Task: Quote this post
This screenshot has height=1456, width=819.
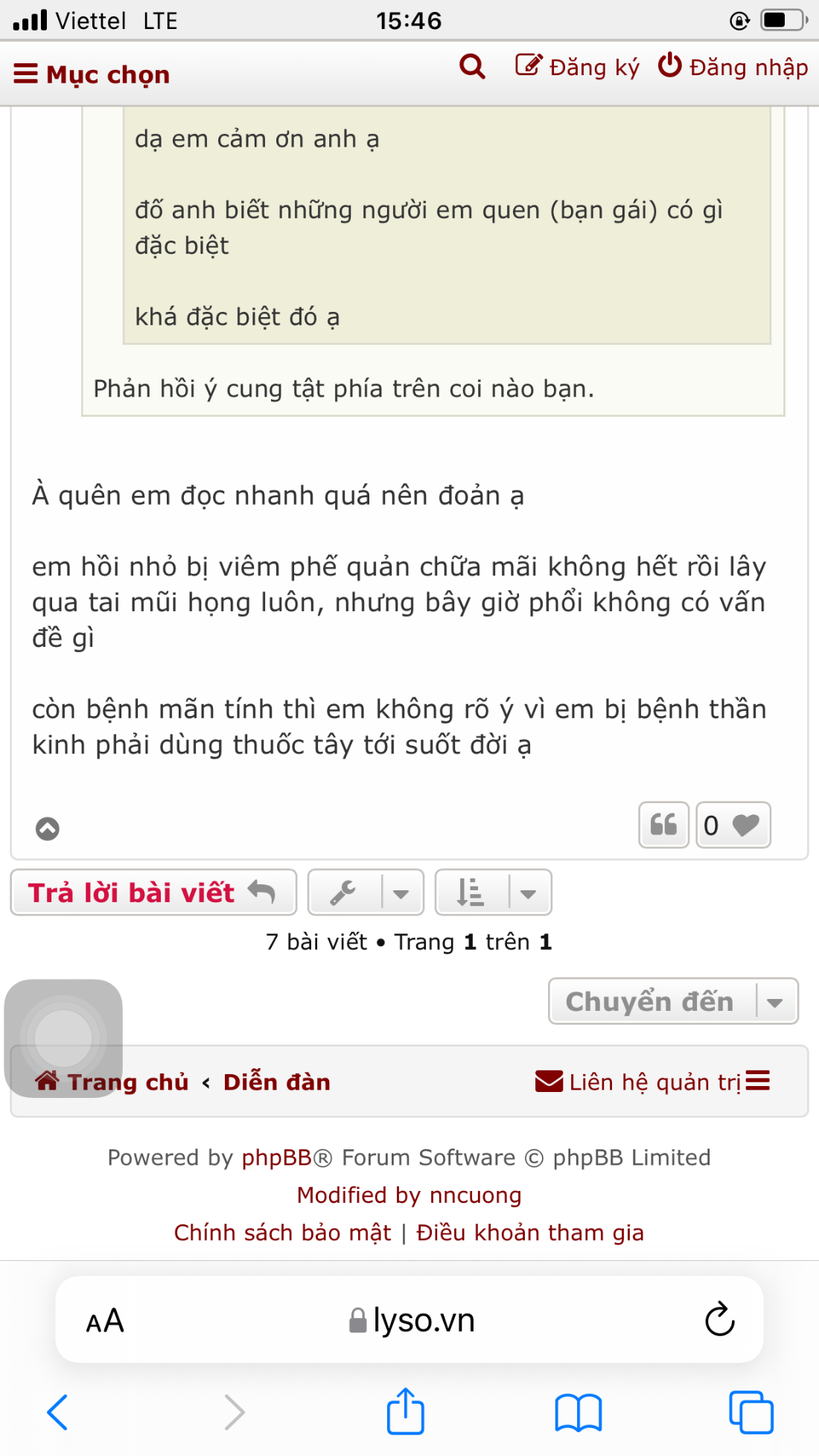Action: (663, 825)
